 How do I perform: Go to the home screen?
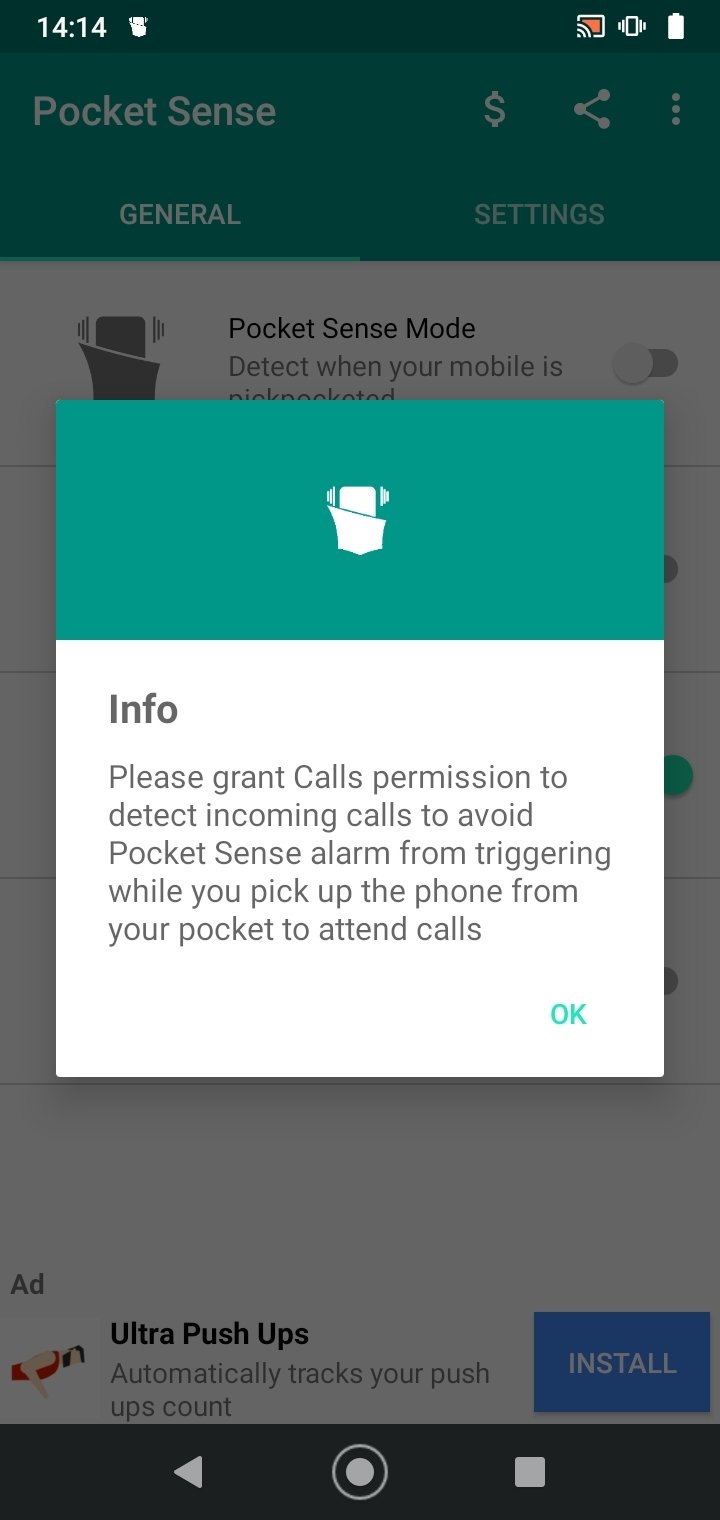pyautogui.click(x=359, y=1472)
